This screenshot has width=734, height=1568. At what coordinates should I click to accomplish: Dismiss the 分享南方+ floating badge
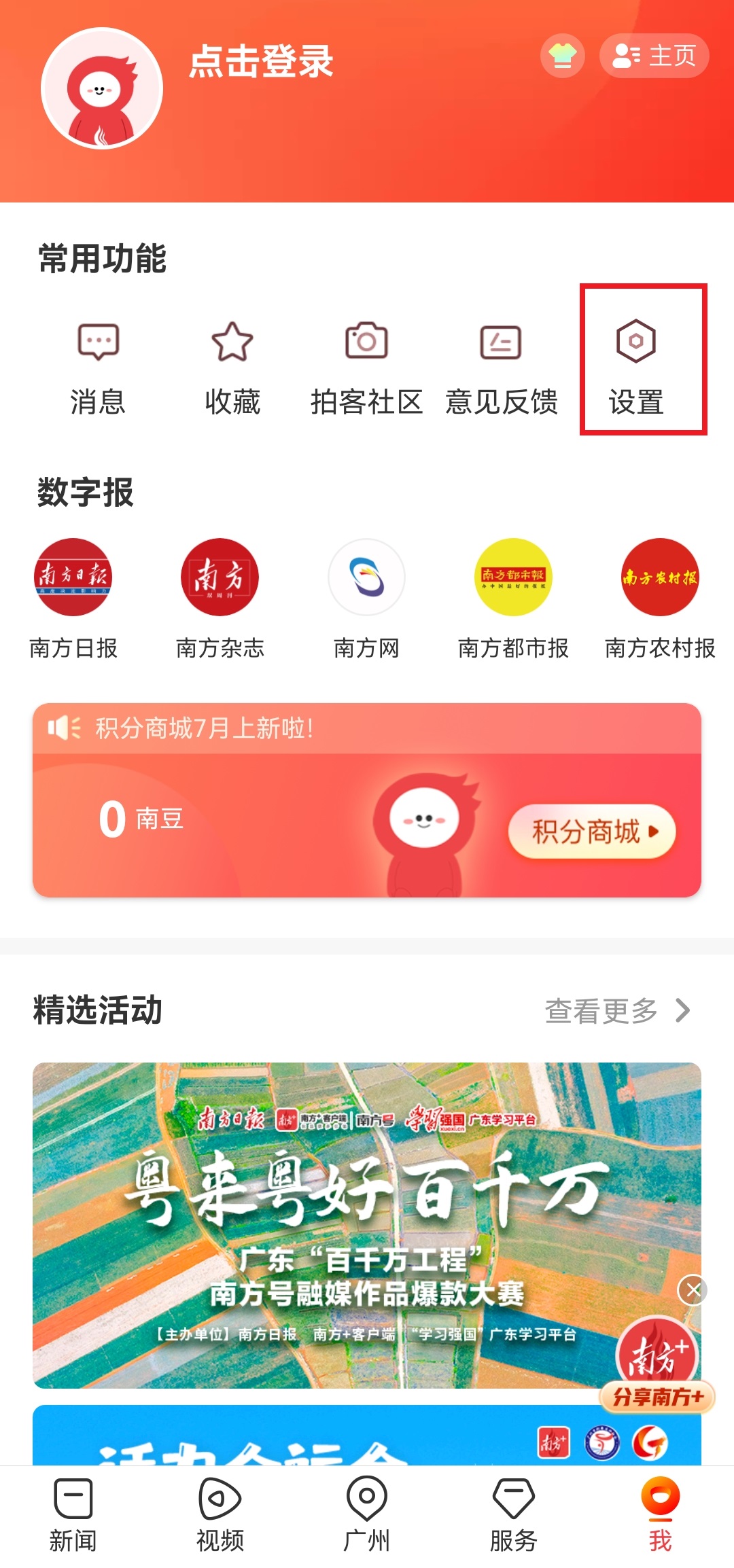[x=694, y=1289]
